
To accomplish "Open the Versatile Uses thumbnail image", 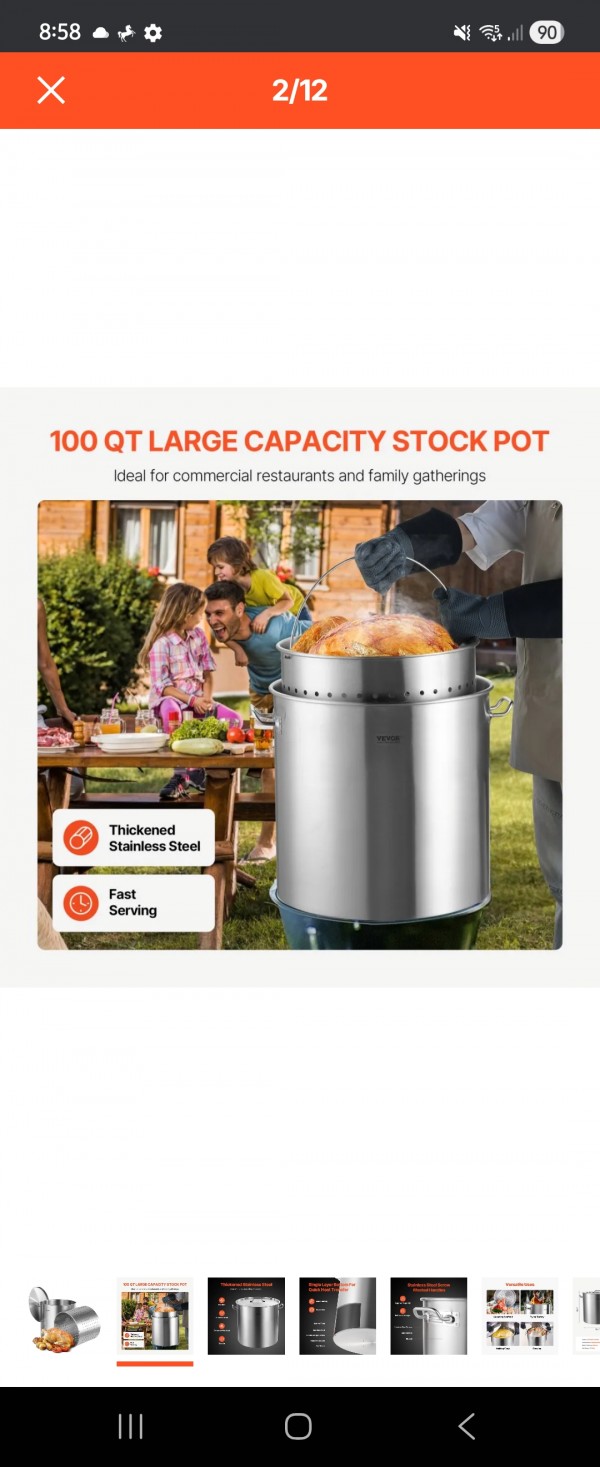I will pos(519,1316).
